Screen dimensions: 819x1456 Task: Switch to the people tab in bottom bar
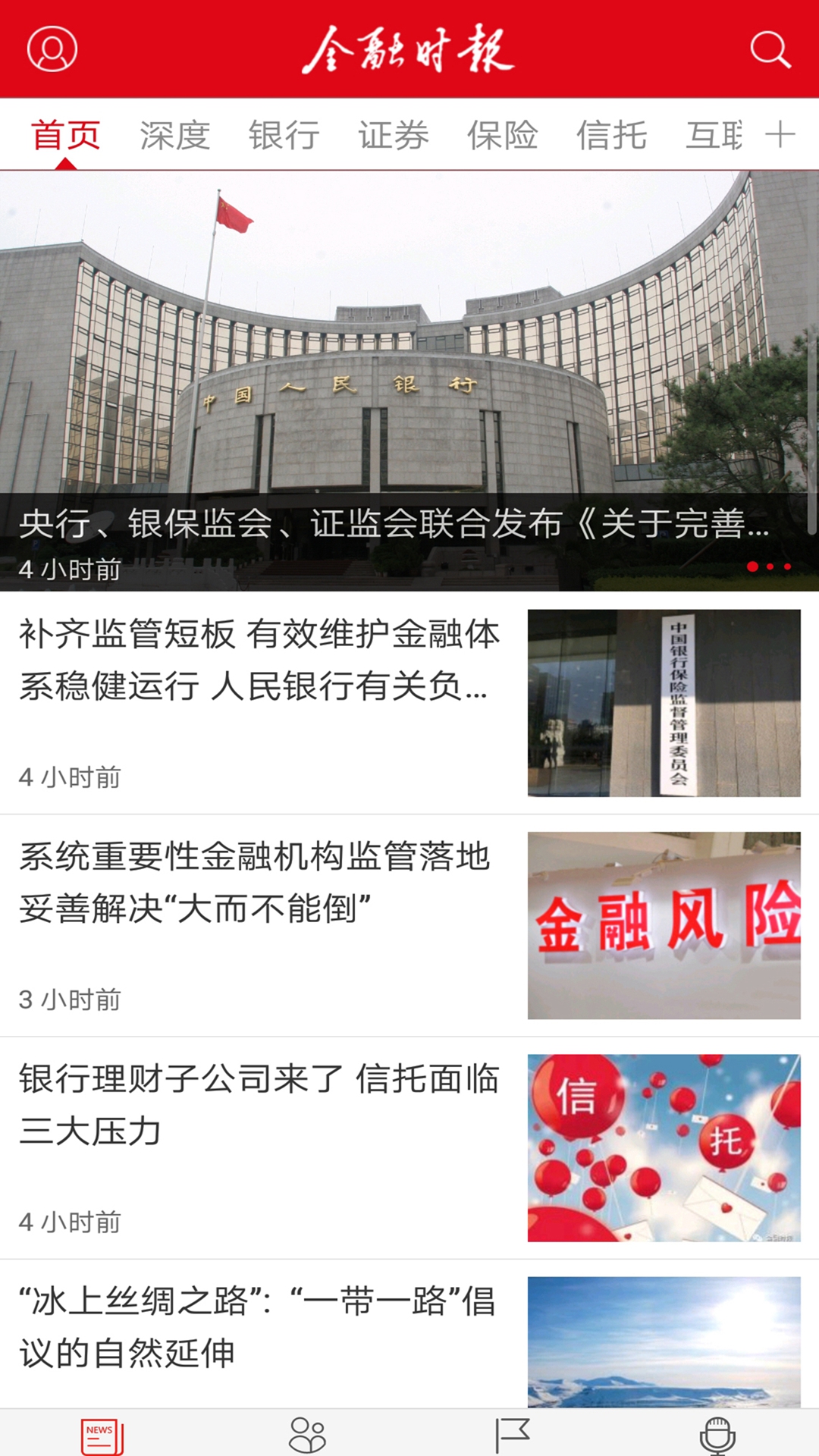click(x=307, y=1436)
